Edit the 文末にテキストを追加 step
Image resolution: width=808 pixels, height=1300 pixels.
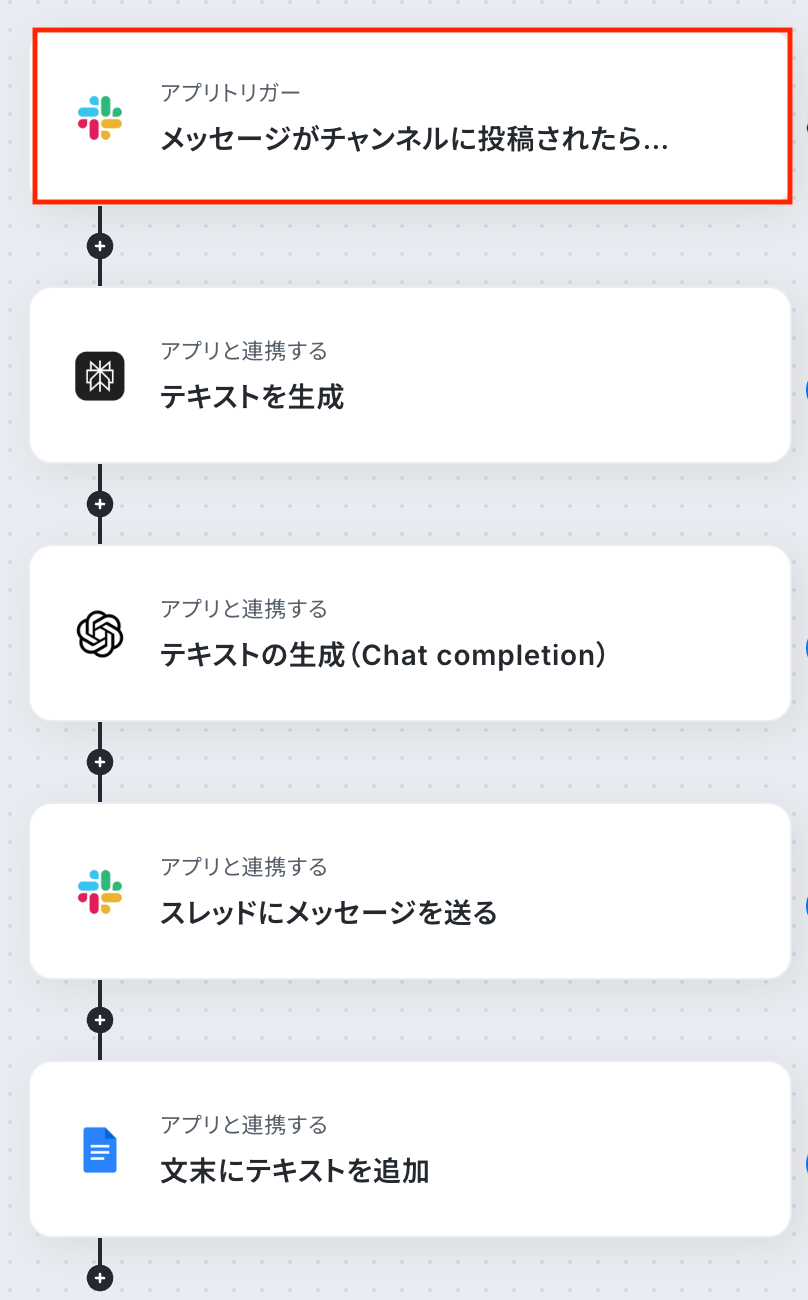(410, 1149)
